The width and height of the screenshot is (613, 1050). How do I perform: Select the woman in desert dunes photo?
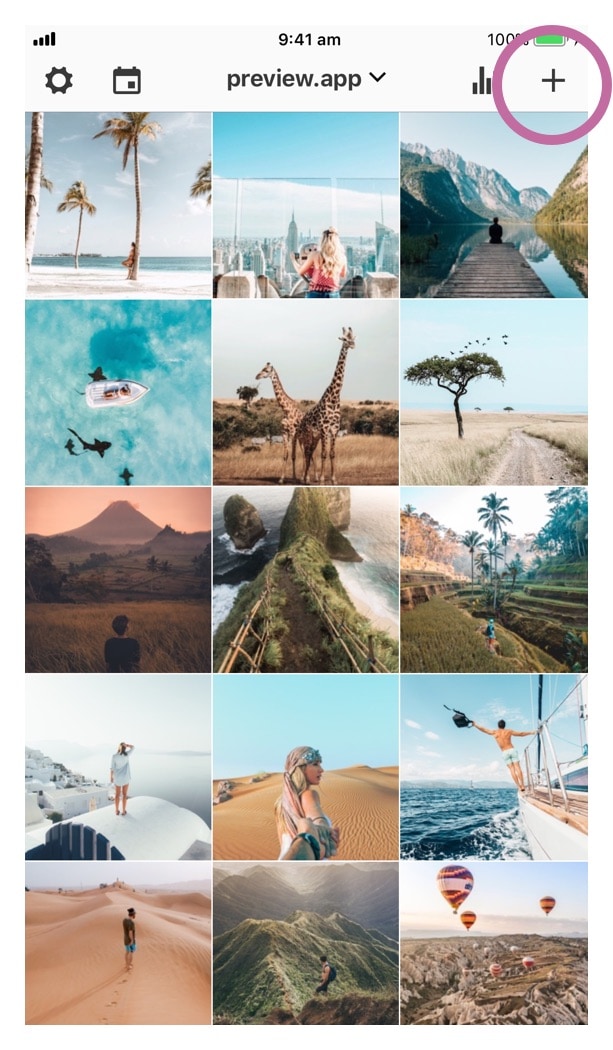pos(305,767)
